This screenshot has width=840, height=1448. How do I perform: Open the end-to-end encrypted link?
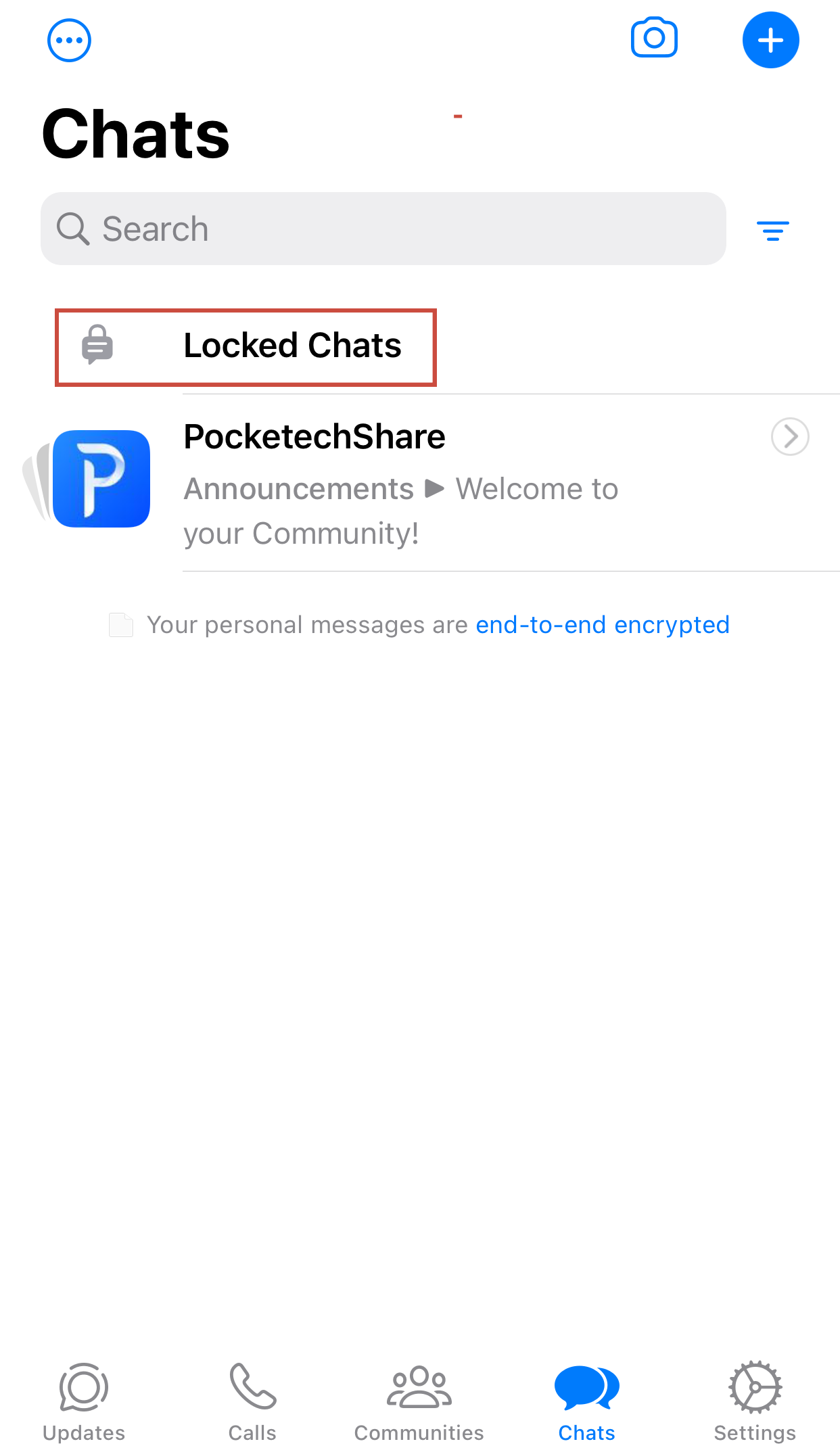602,625
